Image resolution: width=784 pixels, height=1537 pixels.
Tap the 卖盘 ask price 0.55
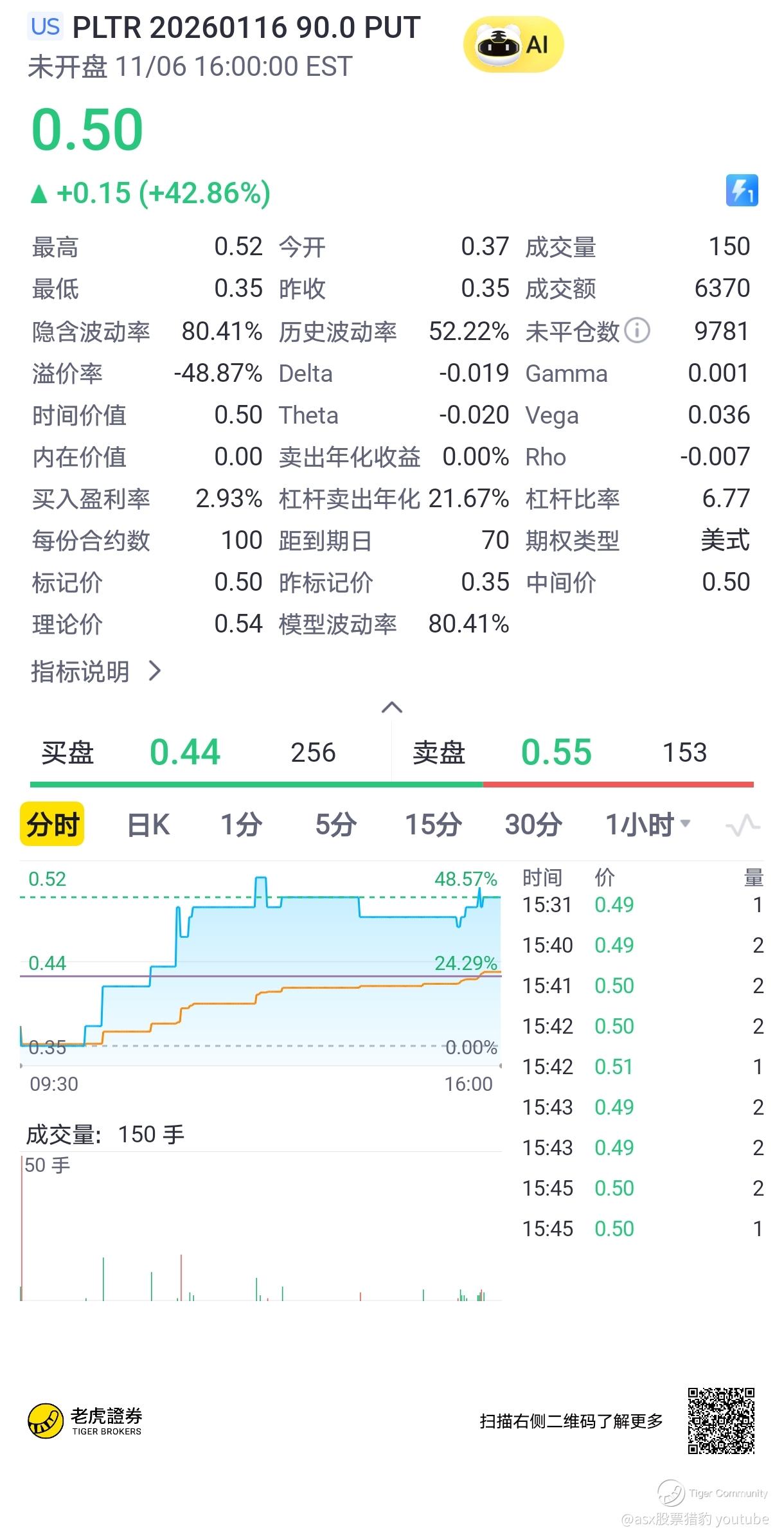tap(556, 752)
